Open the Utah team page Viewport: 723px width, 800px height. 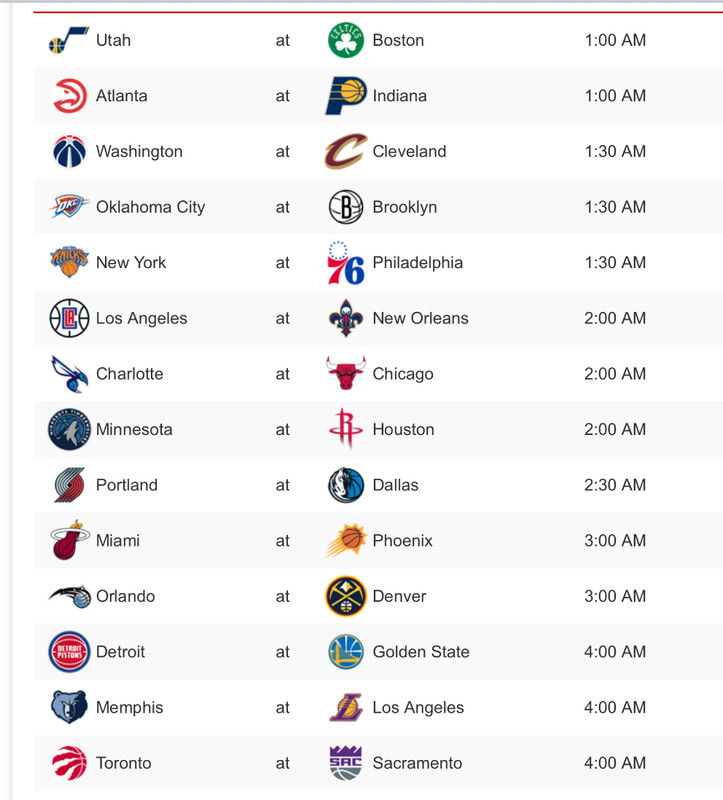[113, 41]
